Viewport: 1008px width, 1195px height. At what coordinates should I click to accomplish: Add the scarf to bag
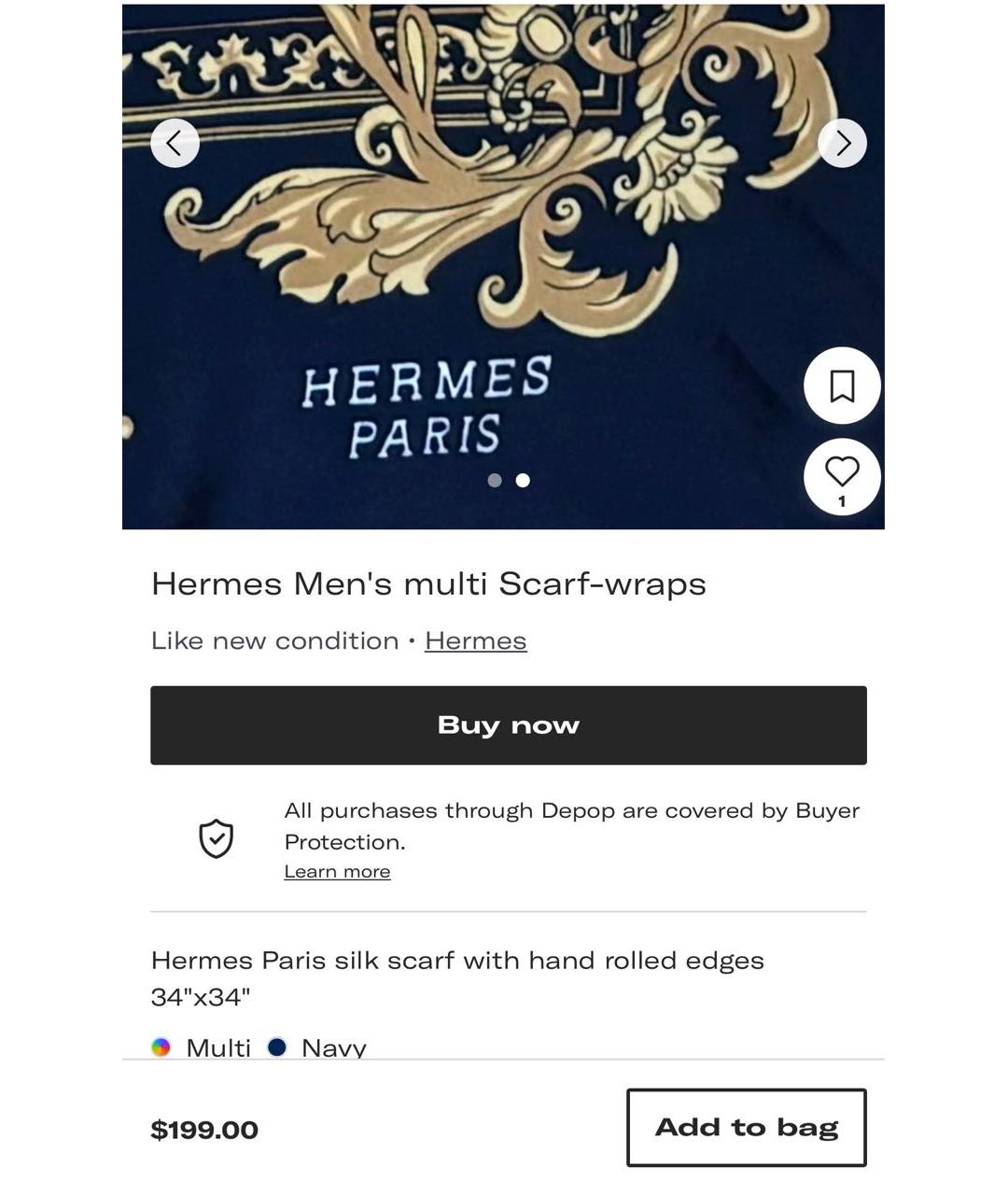point(746,1128)
